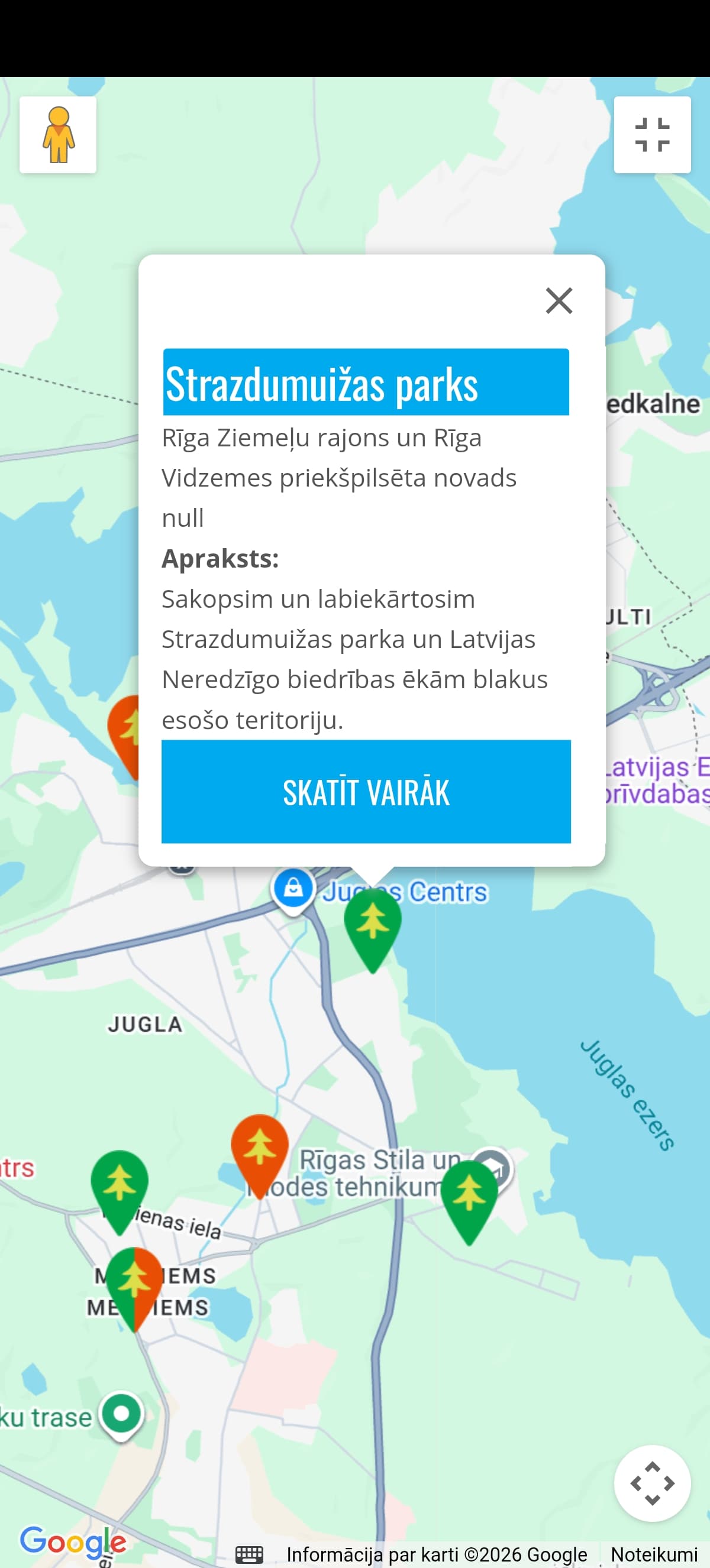Open map camera move controls
The image size is (710, 1568).
[x=651, y=1483]
